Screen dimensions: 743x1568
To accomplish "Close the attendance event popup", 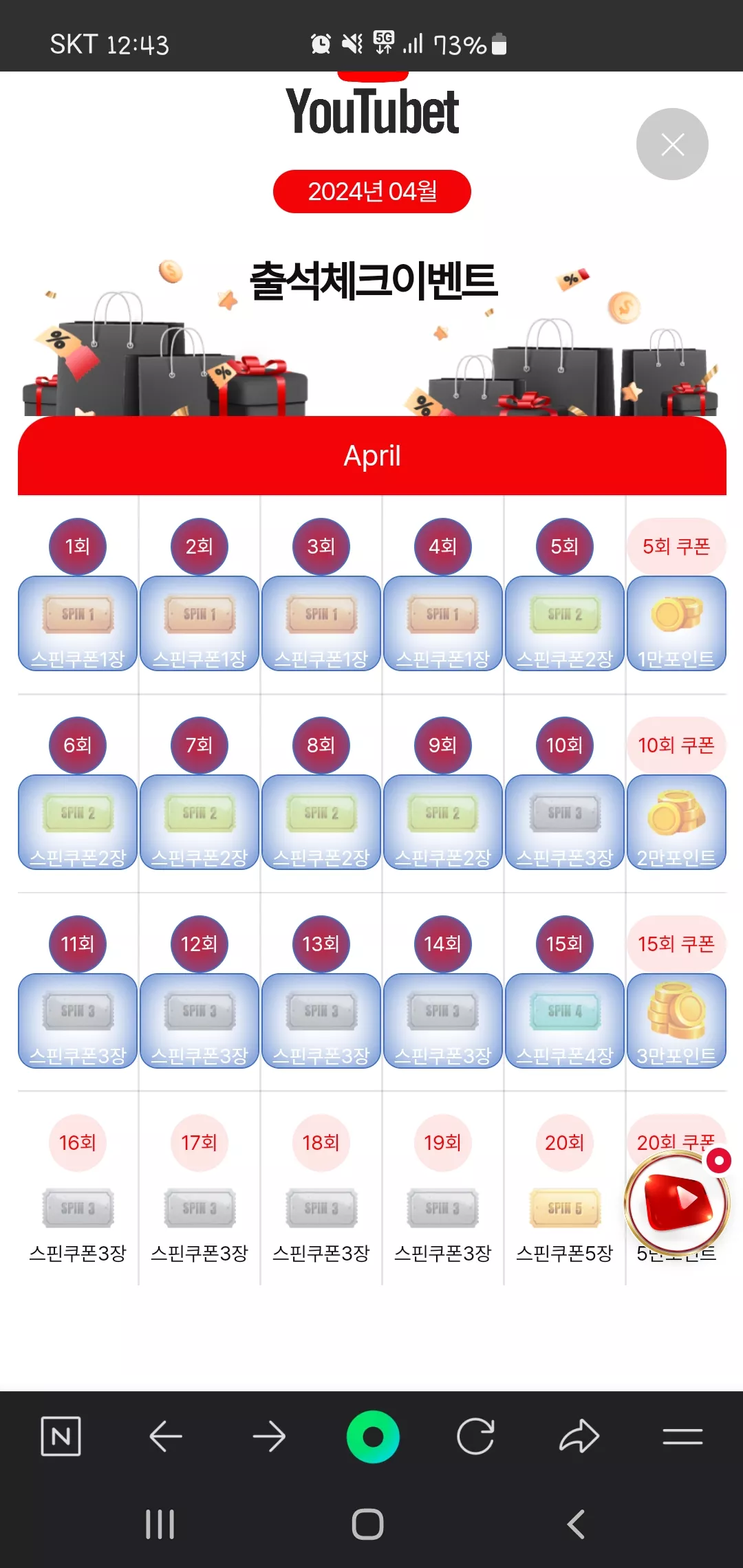I will (672, 144).
